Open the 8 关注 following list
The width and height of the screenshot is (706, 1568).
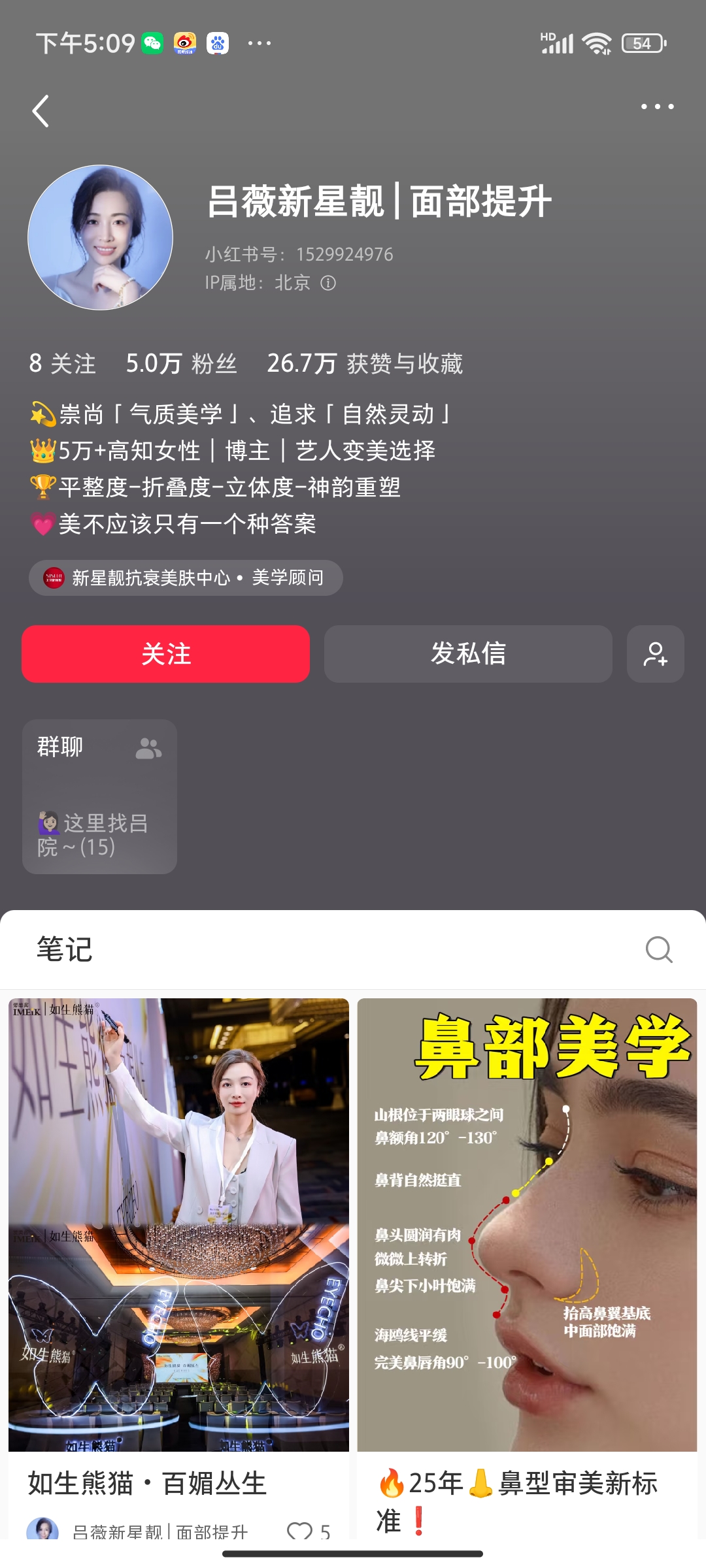pyautogui.click(x=62, y=363)
